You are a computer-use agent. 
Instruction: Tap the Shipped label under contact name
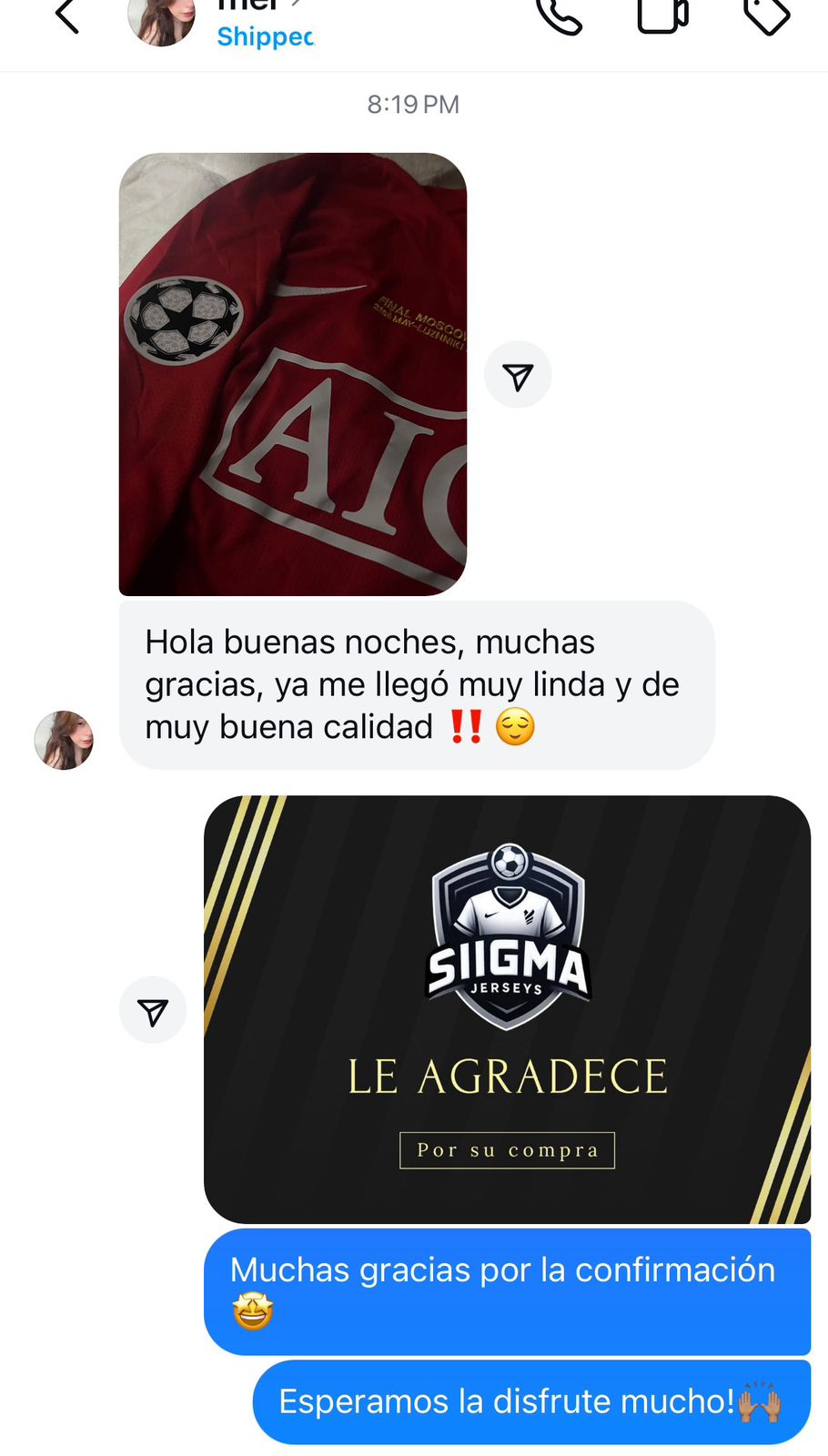point(265,37)
